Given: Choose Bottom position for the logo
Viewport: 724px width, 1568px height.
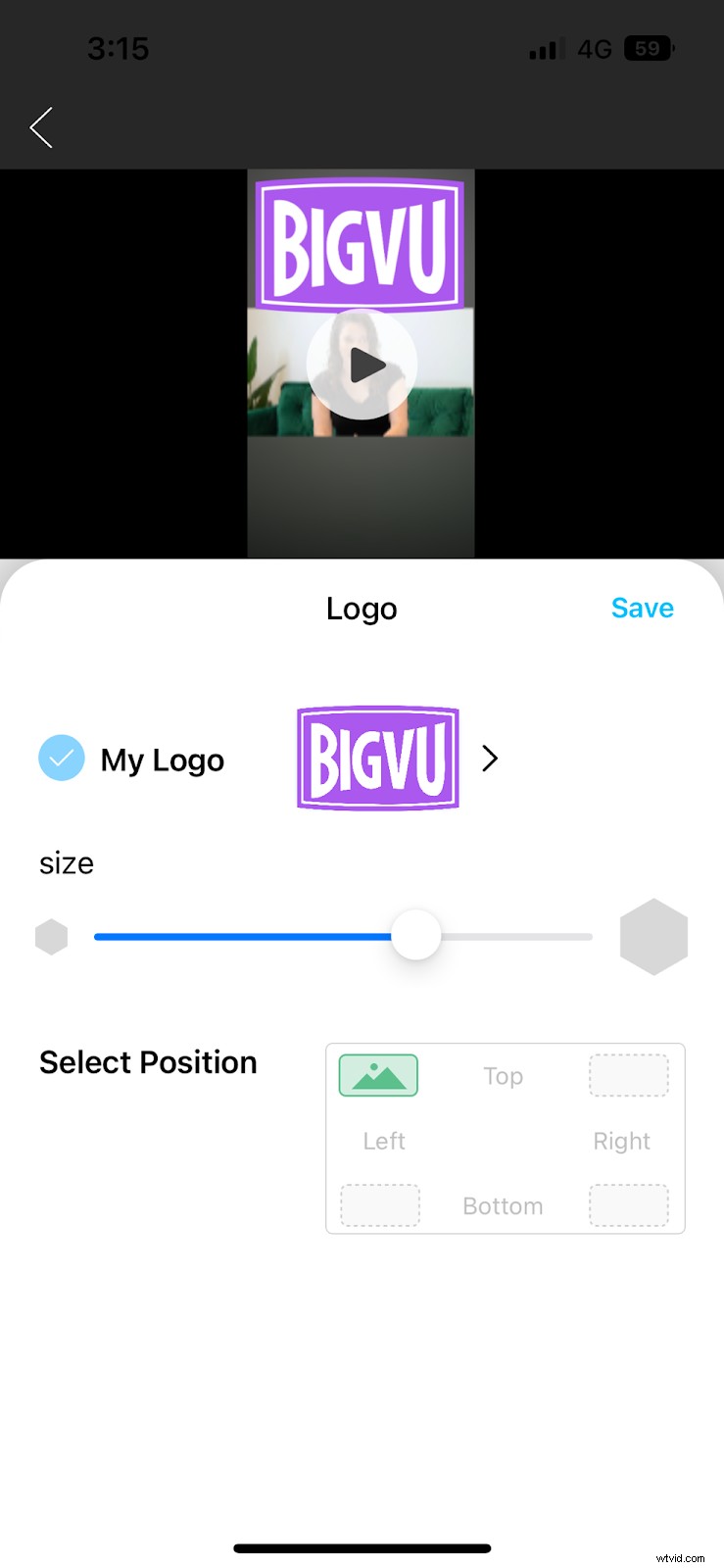Looking at the screenshot, I should click(x=503, y=1205).
